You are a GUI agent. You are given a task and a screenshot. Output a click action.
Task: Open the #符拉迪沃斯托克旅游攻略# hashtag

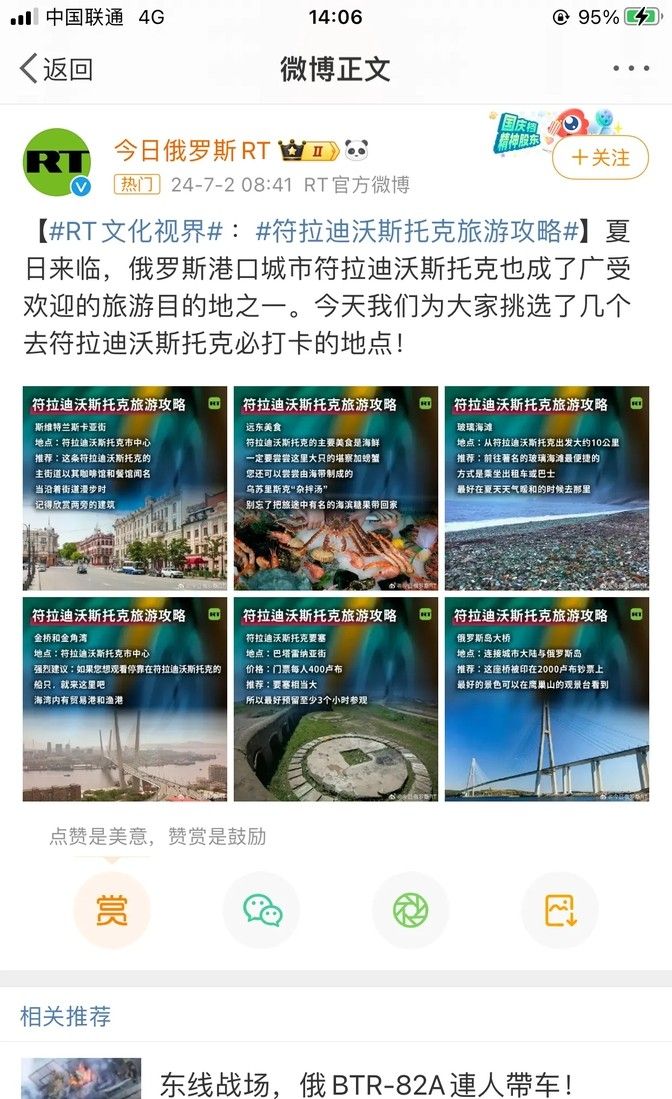tap(417, 231)
